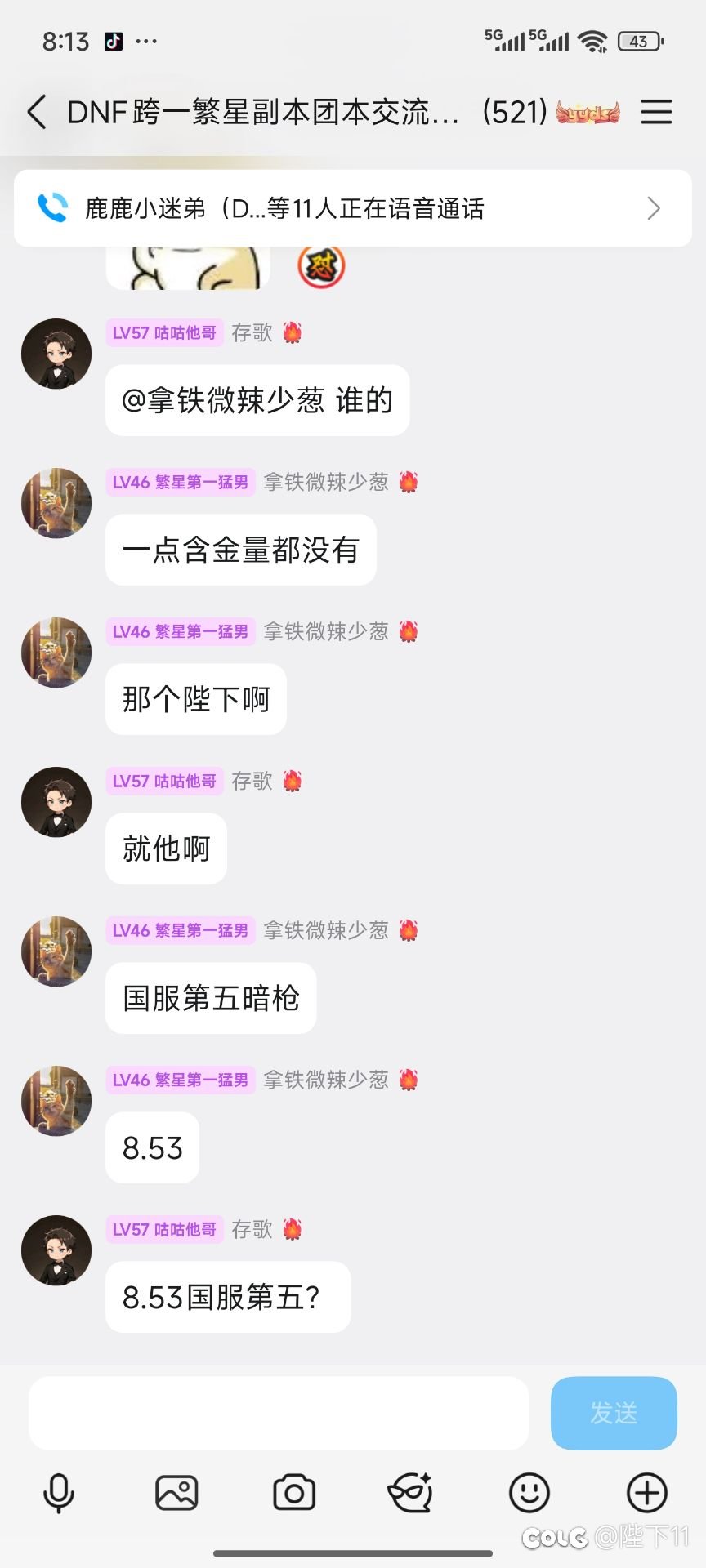Tap the 发送 send button
706x1568 pixels.
tap(614, 1414)
